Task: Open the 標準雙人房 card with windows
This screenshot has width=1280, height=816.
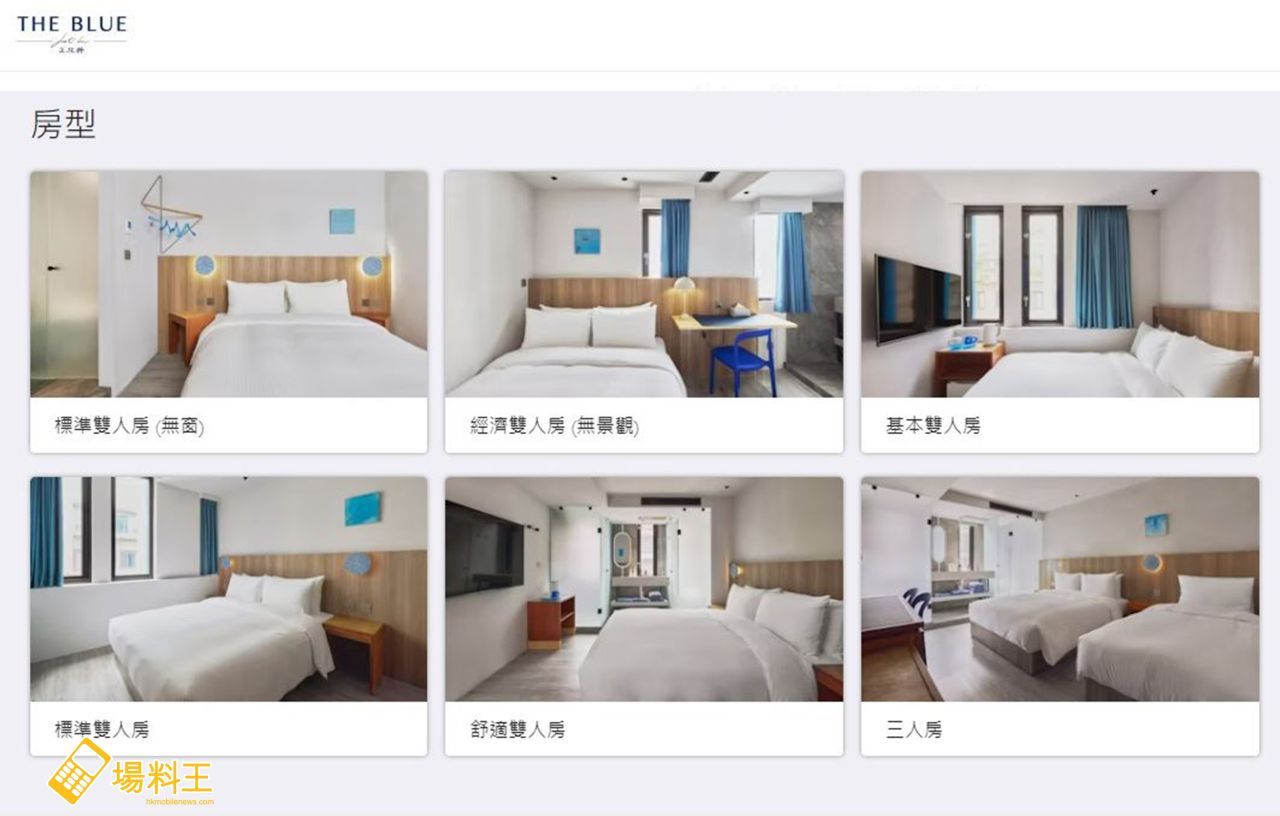Action: (228, 614)
